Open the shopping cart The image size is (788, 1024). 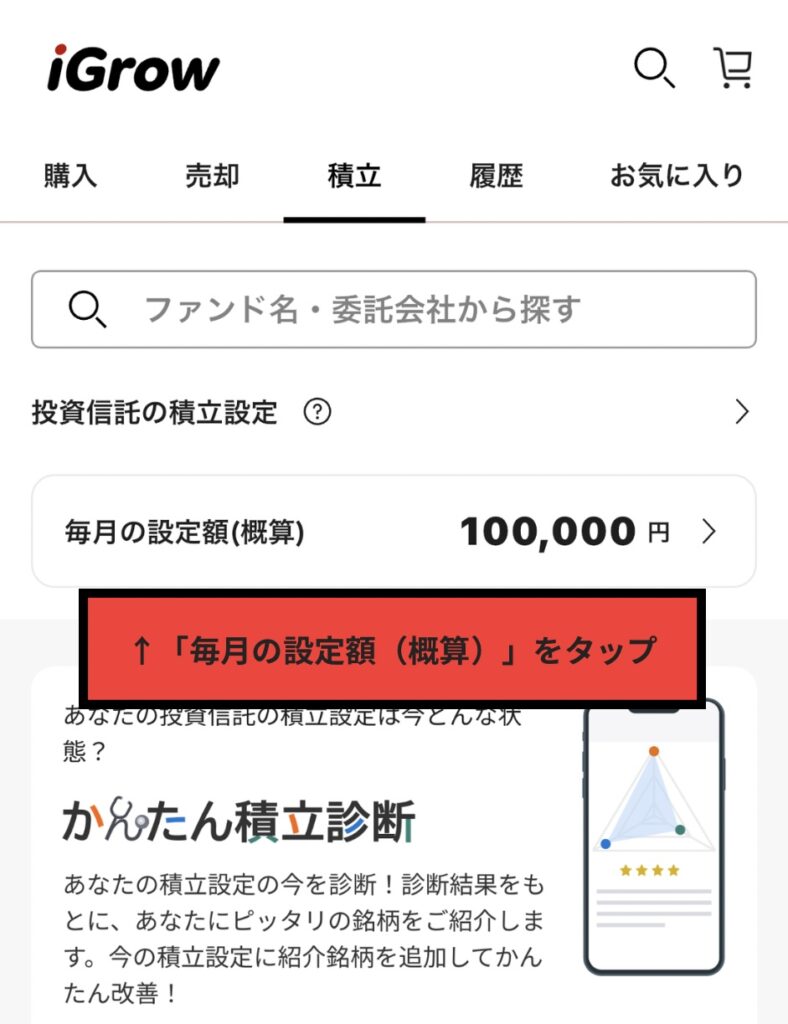[733, 68]
